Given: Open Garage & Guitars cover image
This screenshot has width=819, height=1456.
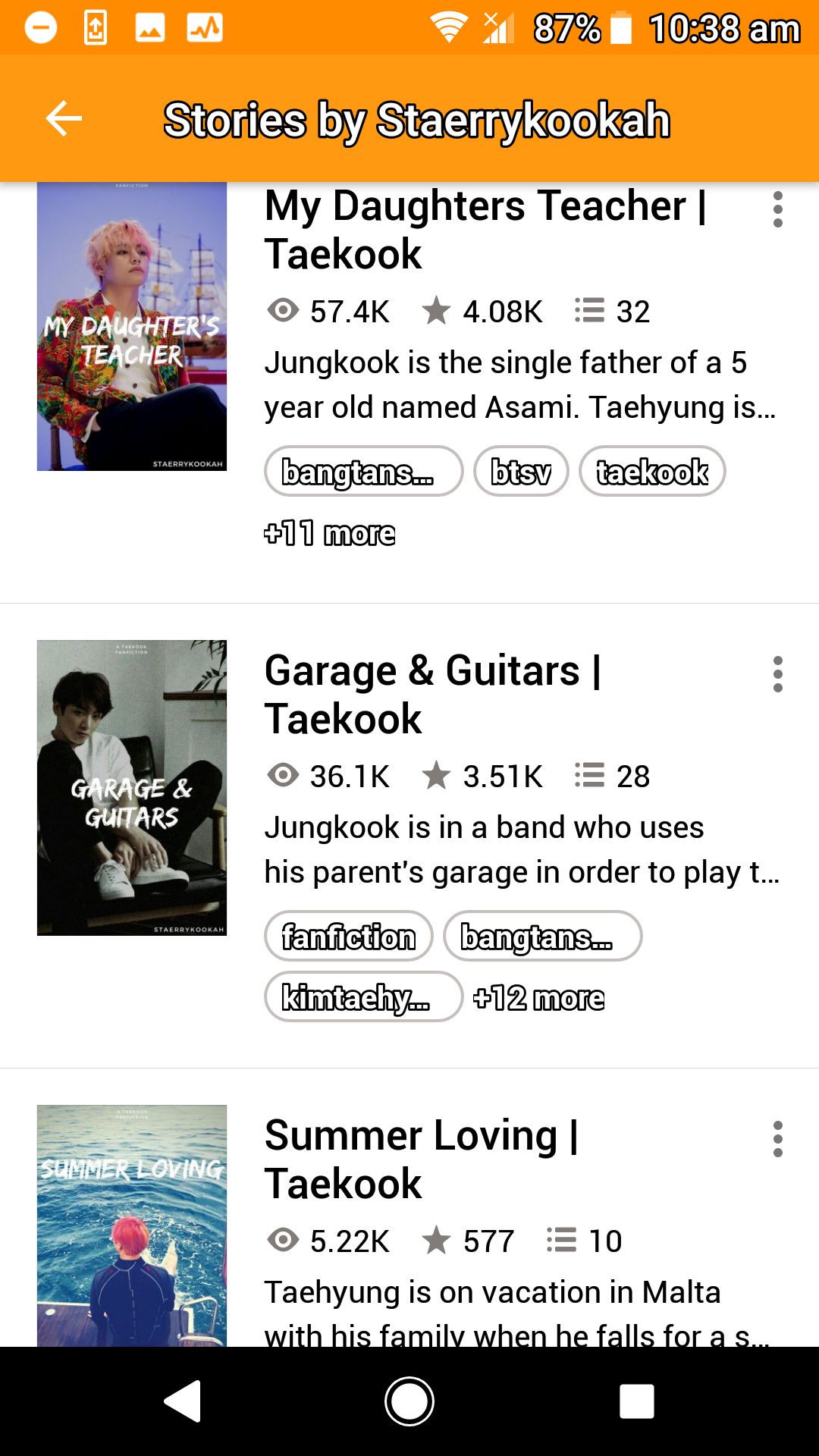Looking at the screenshot, I should pyautogui.click(x=132, y=788).
